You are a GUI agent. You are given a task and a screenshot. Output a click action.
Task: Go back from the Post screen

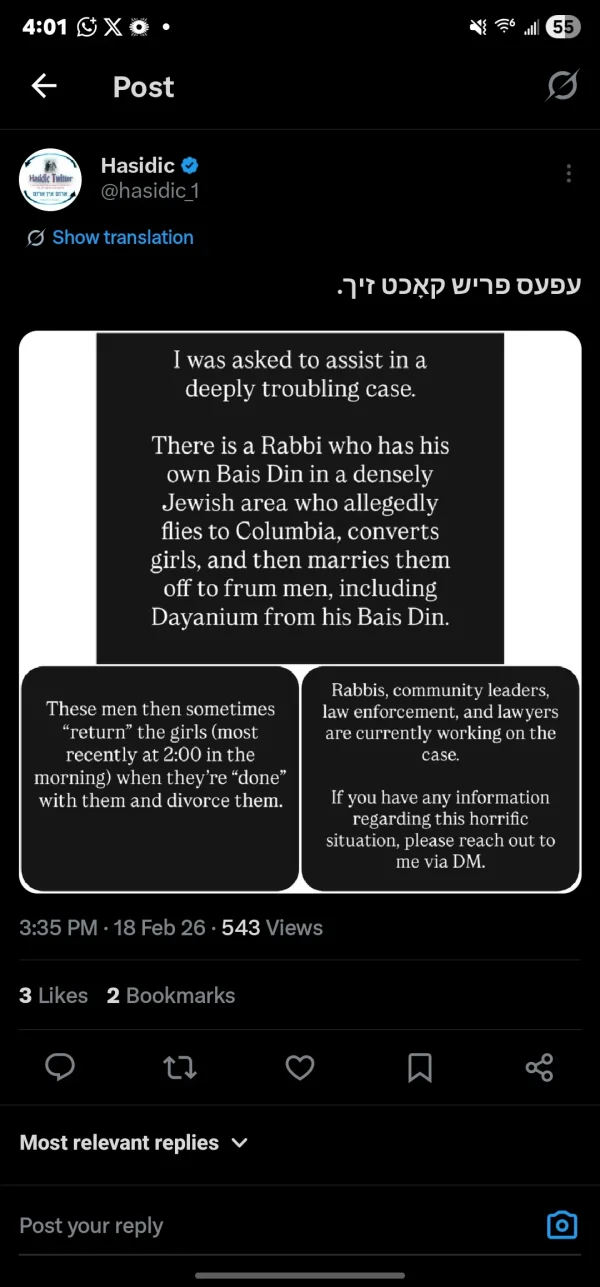coord(44,87)
